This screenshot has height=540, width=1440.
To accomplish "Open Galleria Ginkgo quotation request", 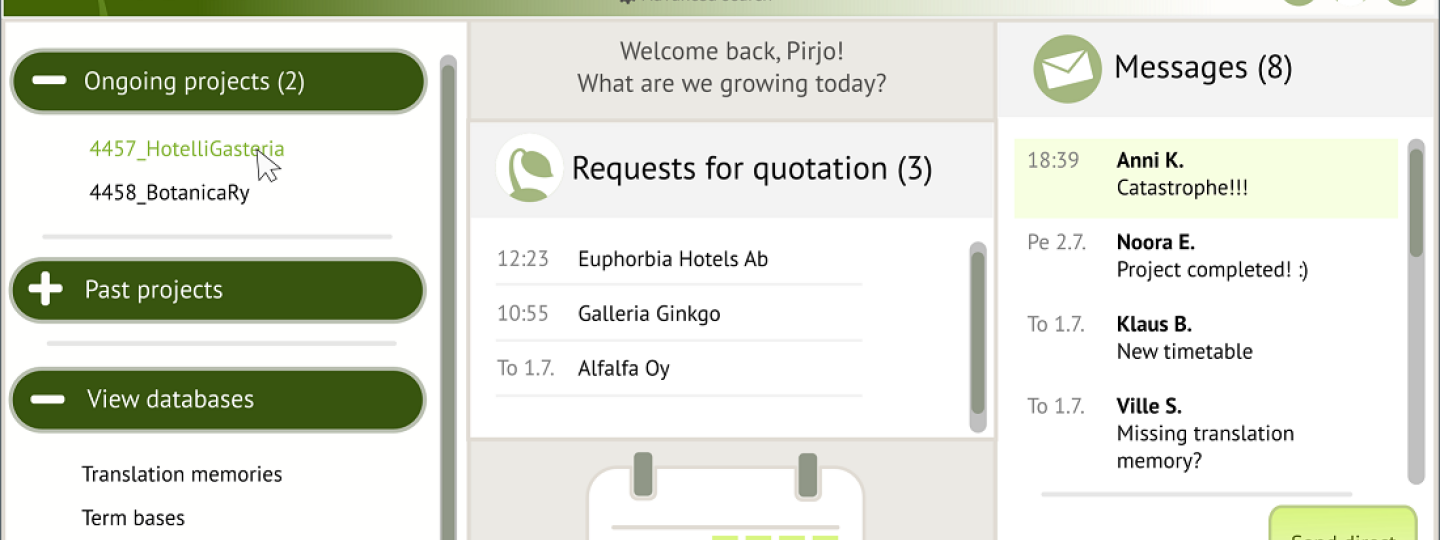I will pos(648,314).
